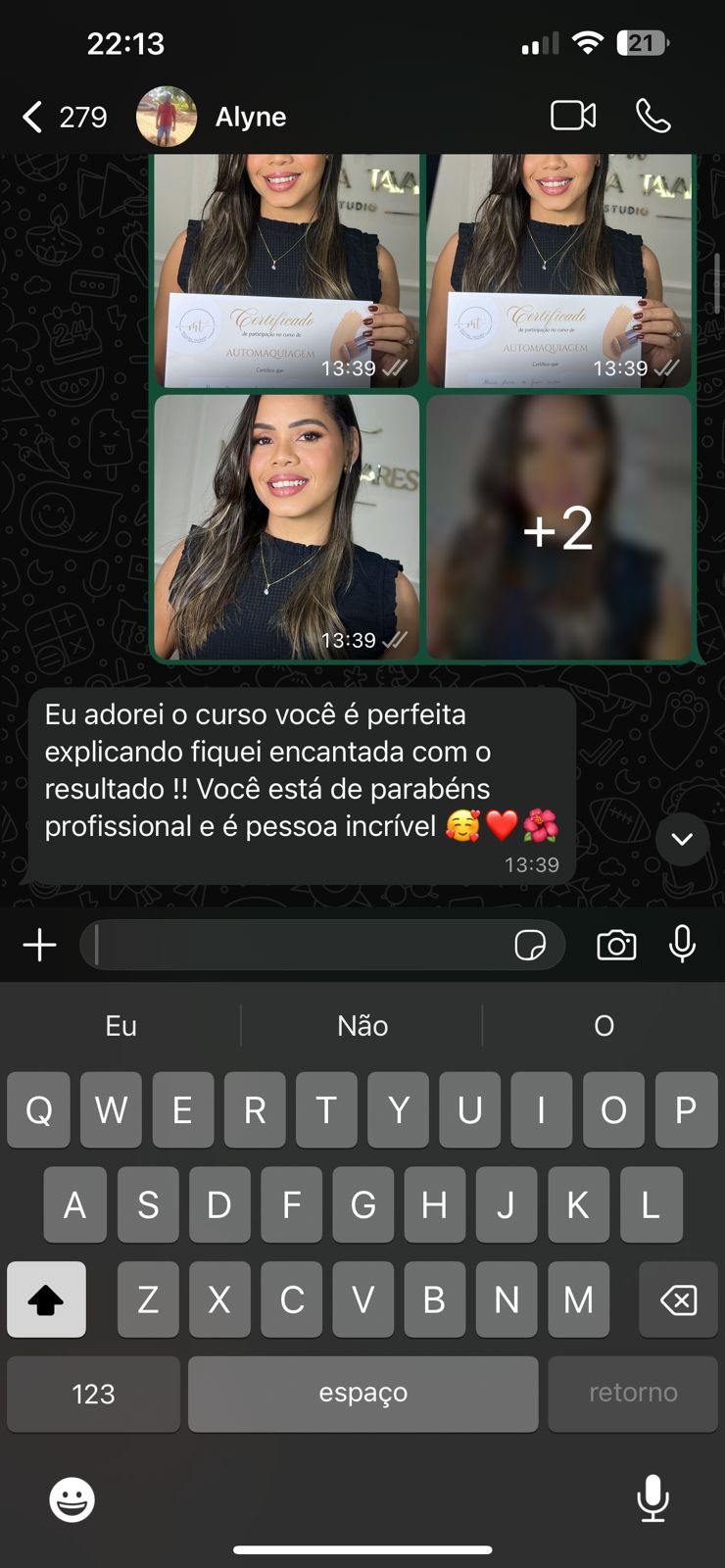725x1568 pixels.
Task: Start a voice call with Alyne
Action: (652, 116)
